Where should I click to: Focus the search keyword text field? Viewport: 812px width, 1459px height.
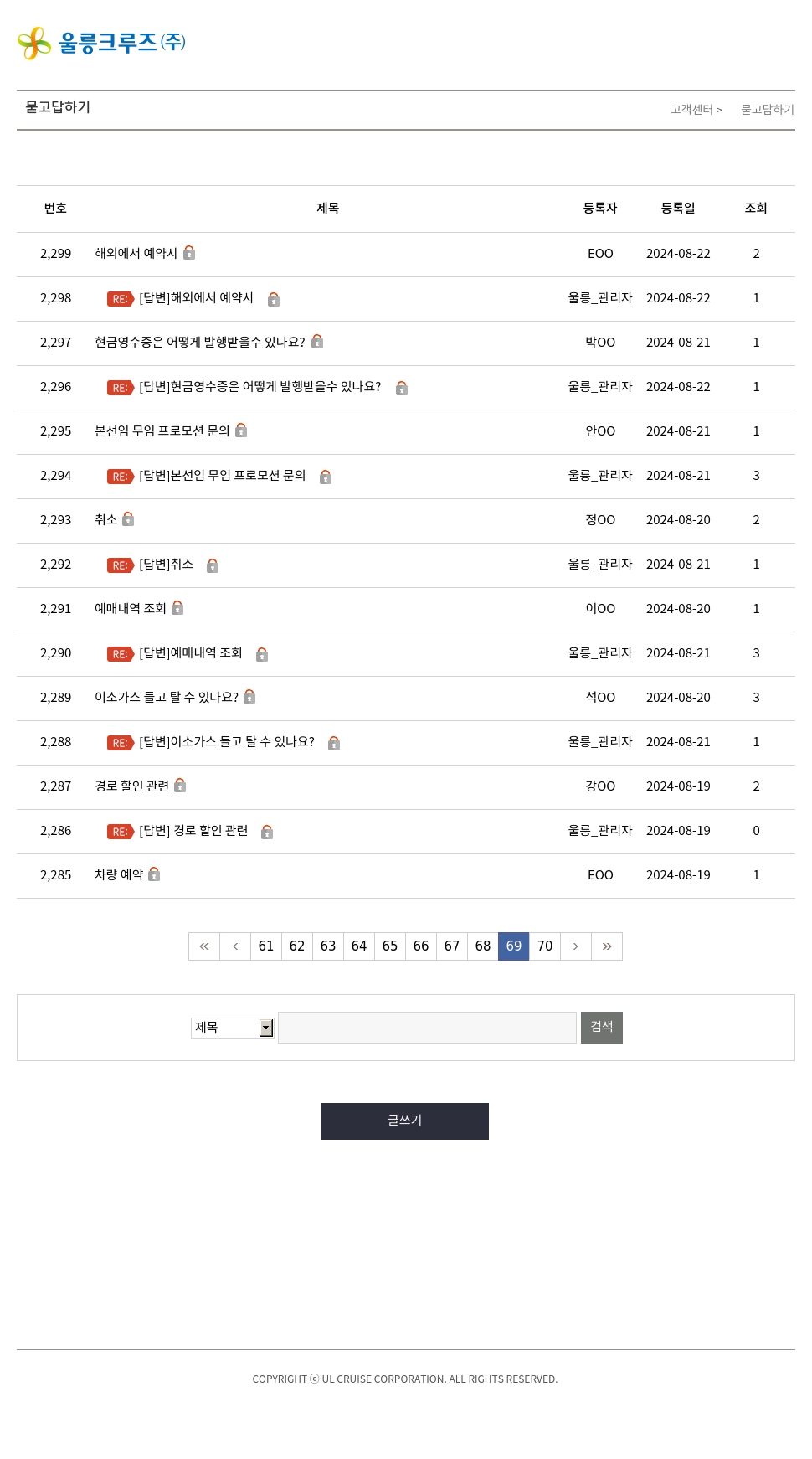[427, 1028]
